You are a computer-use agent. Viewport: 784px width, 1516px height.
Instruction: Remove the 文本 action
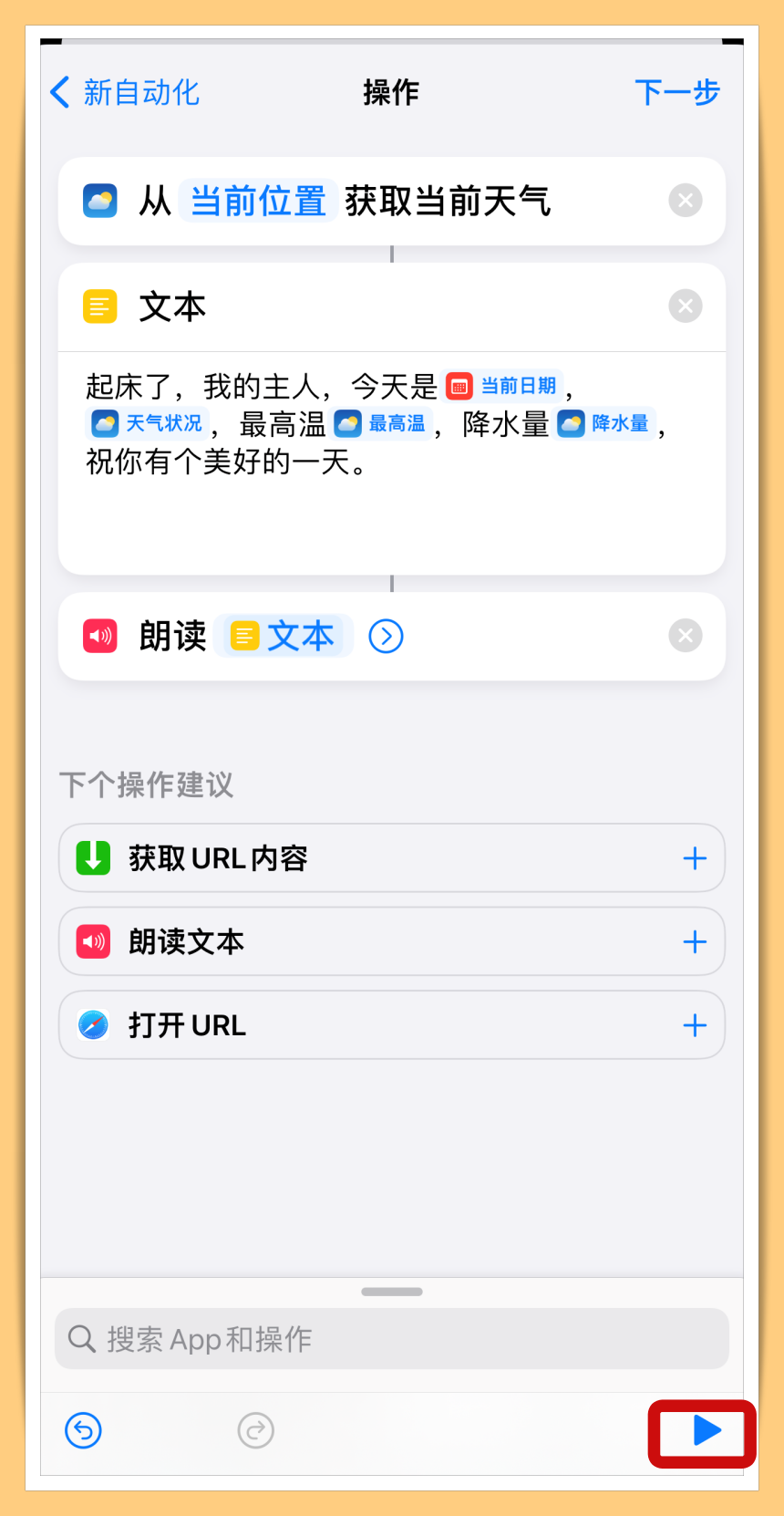coord(685,306)
